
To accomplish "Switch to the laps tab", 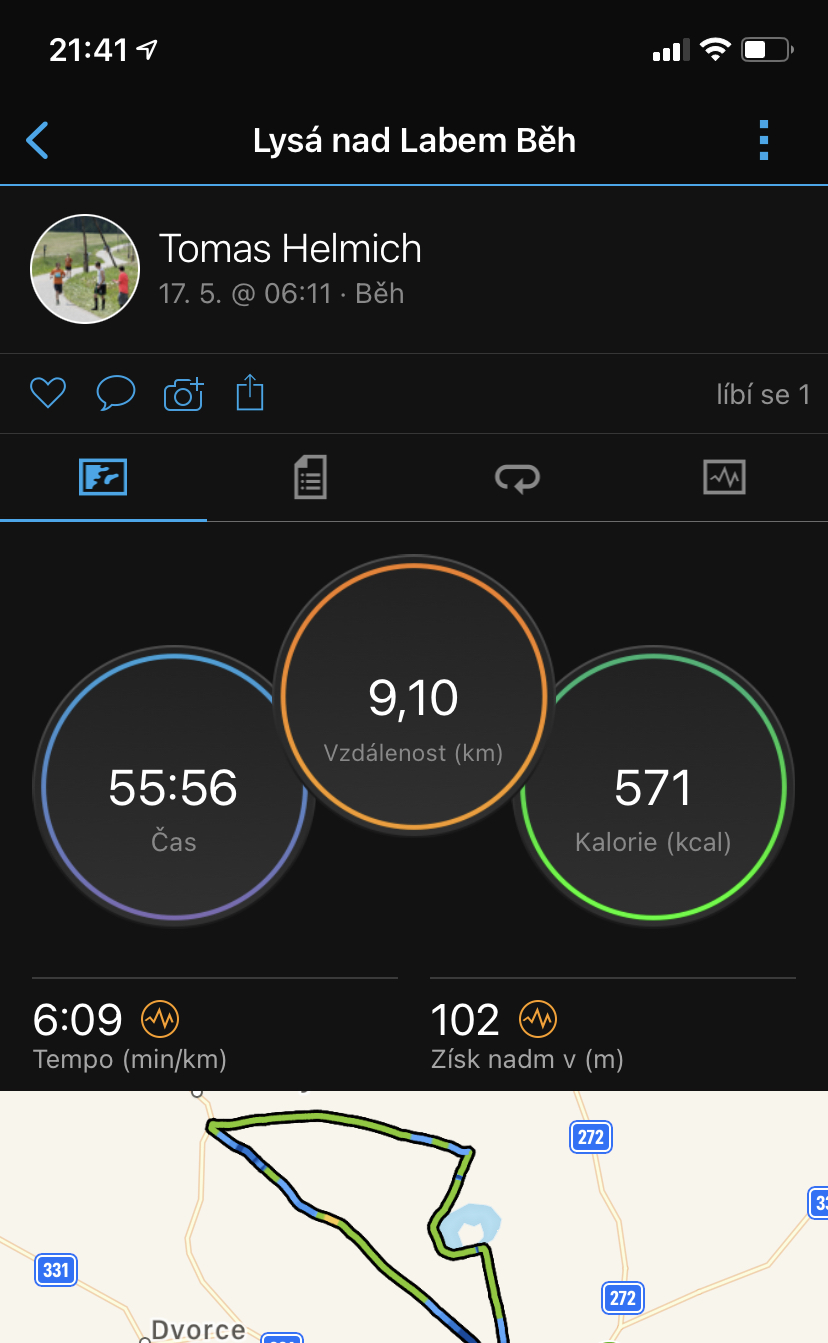I will click(x=517, y=478).
